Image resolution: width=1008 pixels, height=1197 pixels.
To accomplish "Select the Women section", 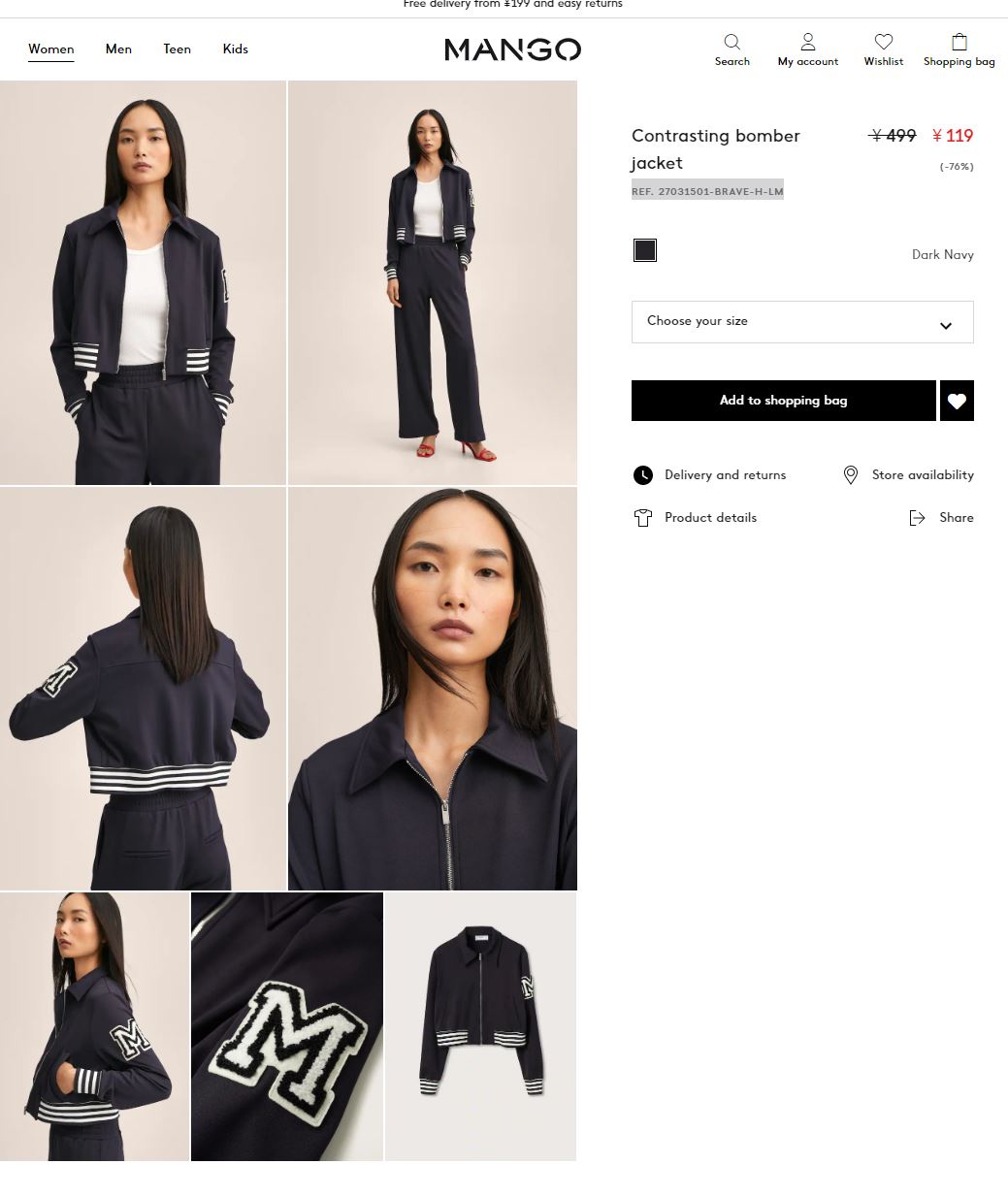I will pos(50,49).
